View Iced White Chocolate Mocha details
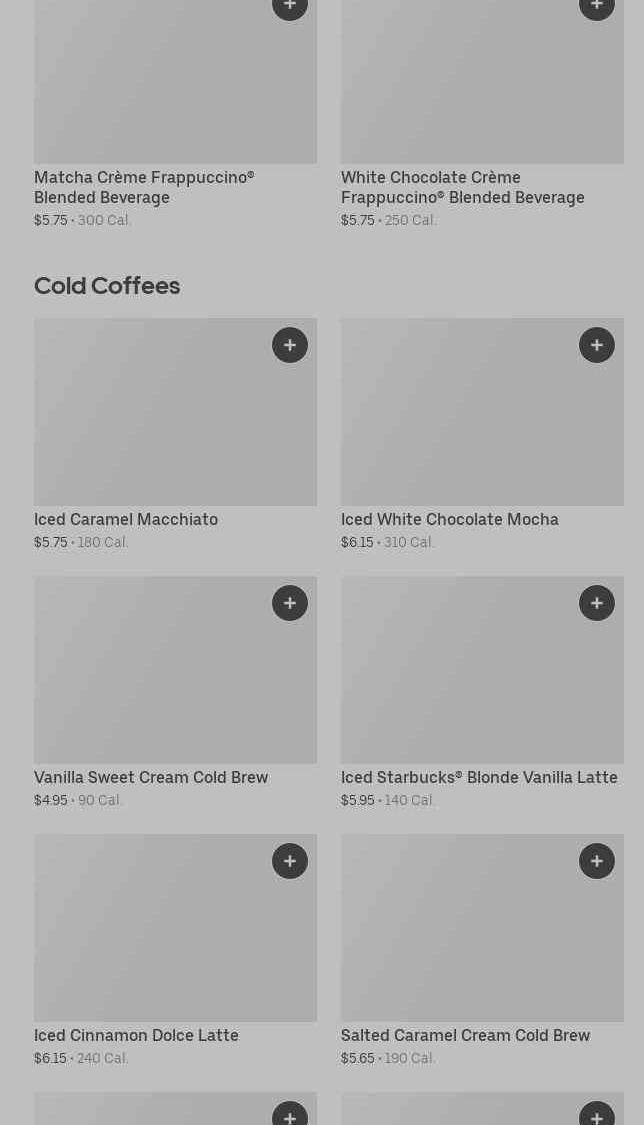Screen dimensions: 644x1125 482,435
